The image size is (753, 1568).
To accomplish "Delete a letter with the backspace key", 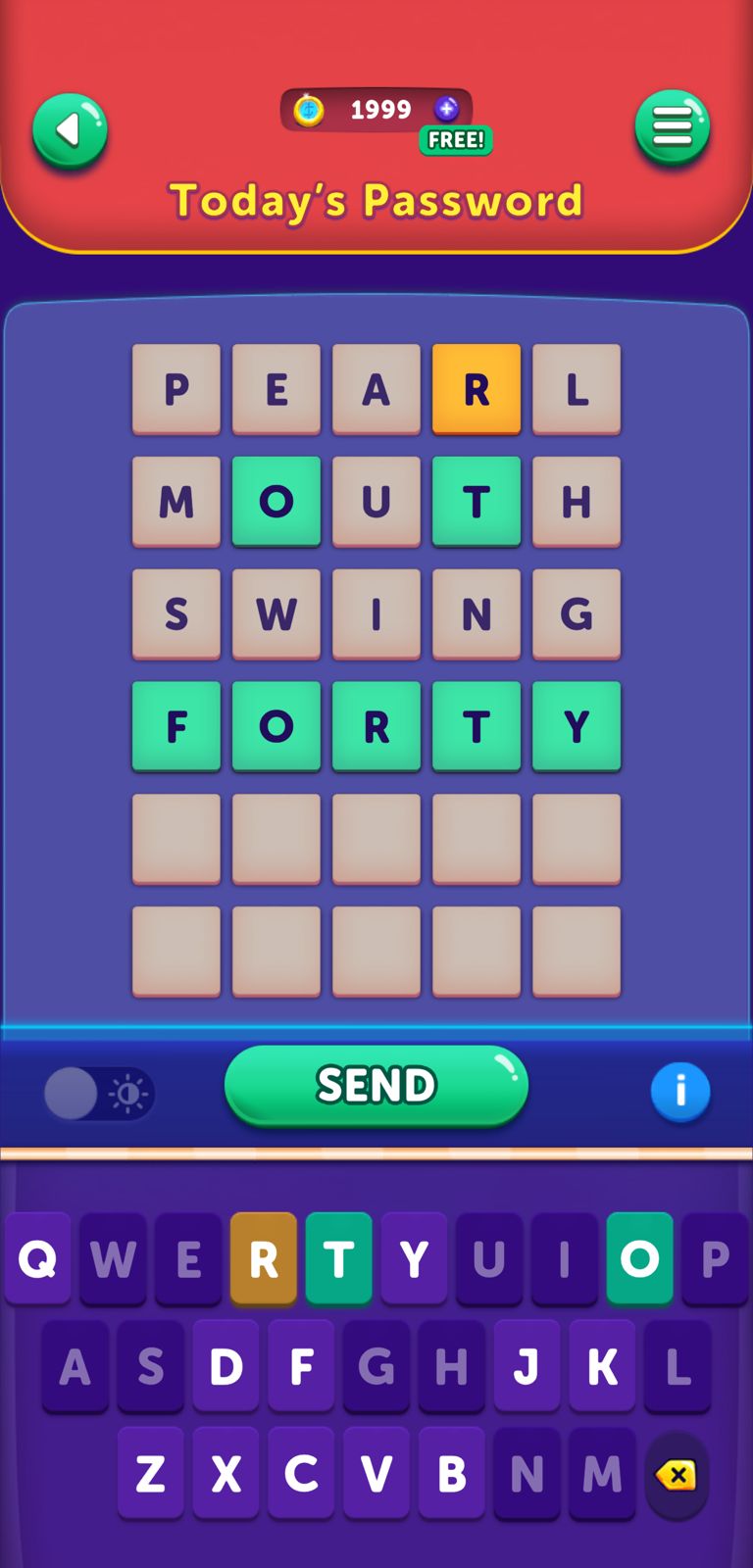I will [677, 1475].
